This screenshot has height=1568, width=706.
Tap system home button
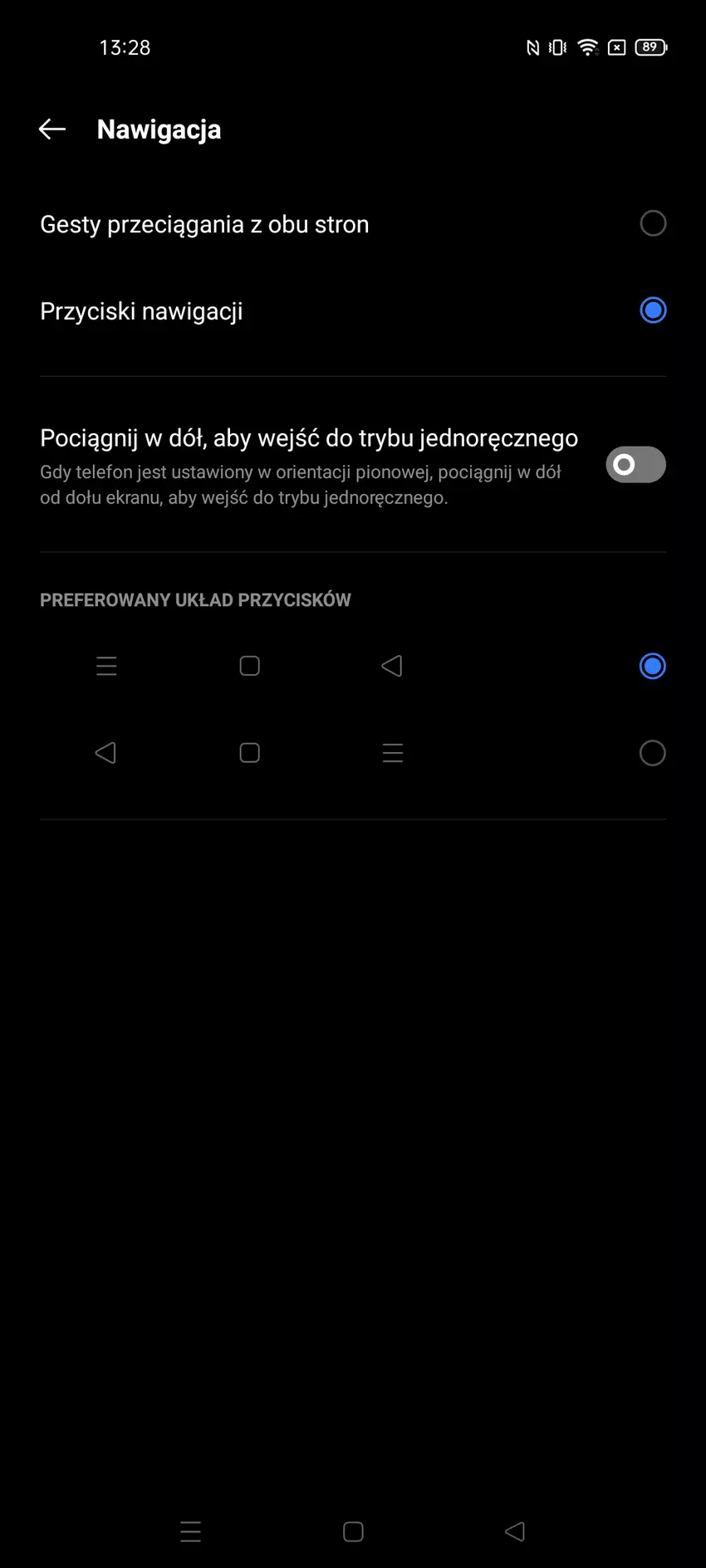(x=353, y=1531)
